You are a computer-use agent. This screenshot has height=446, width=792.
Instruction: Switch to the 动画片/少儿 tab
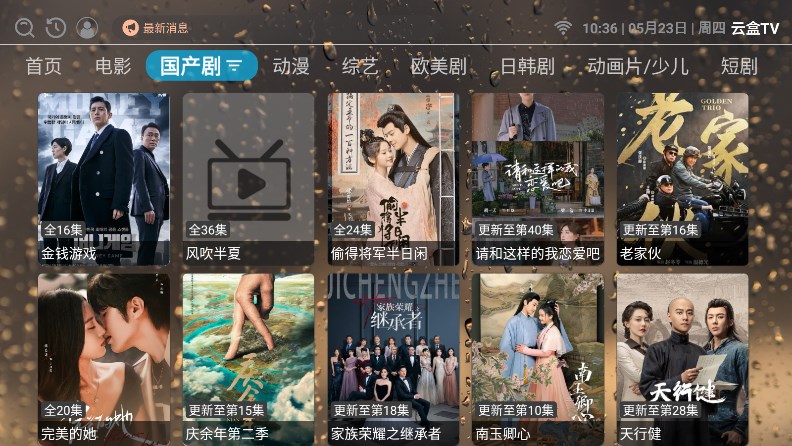(x=638, y=67)
